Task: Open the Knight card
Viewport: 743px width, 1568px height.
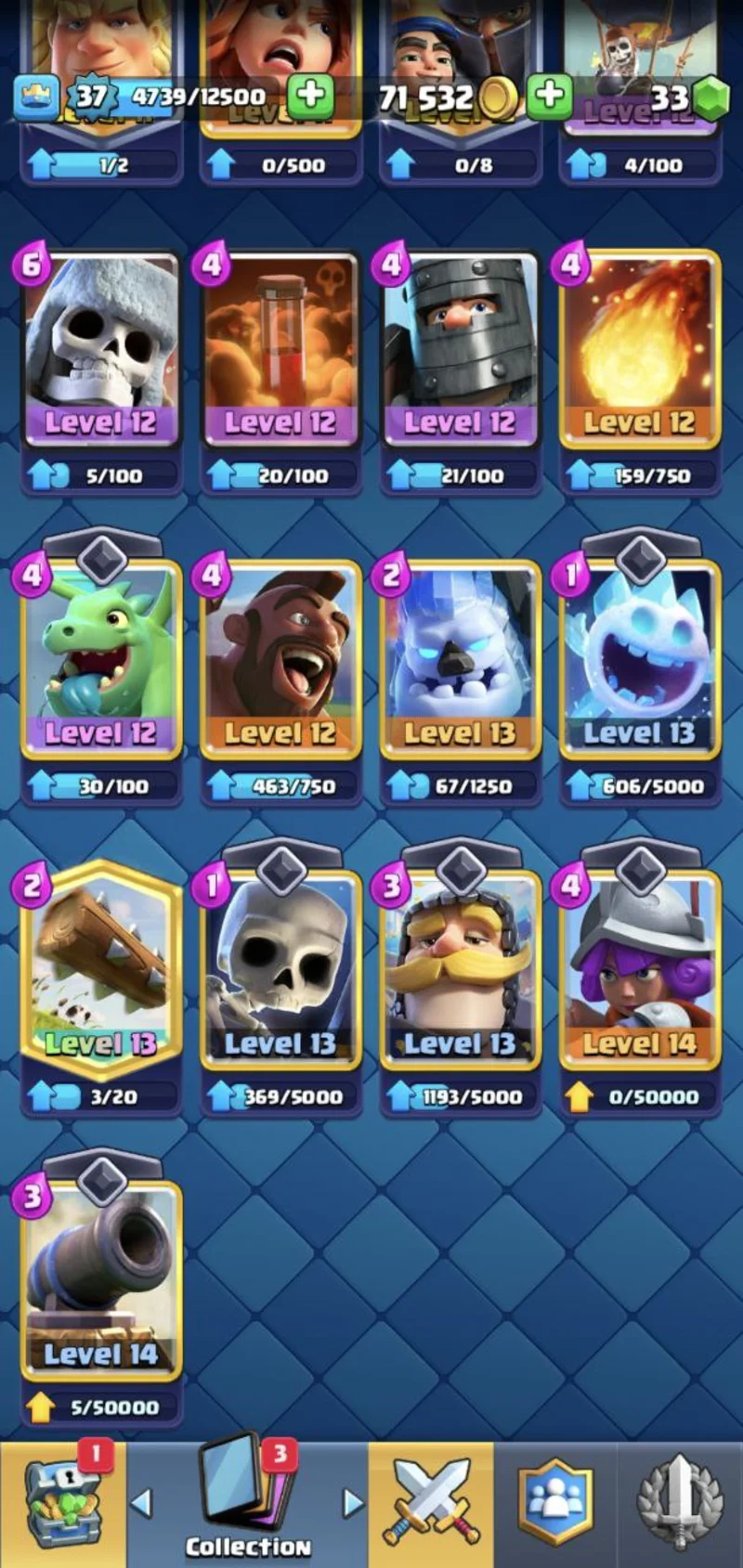Action: (x=460, y=970)
